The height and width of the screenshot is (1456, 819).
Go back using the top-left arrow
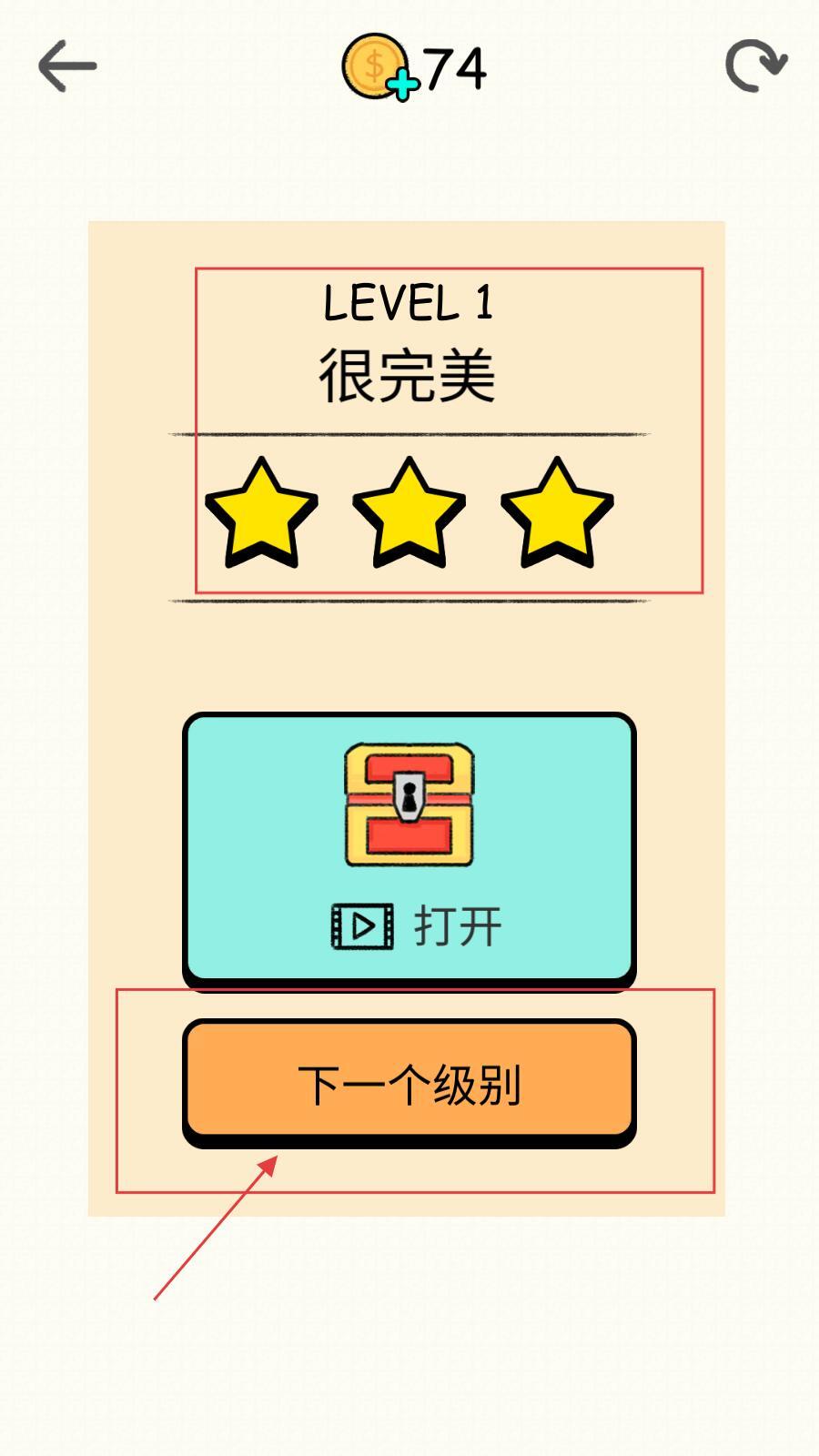coord(66,66)
